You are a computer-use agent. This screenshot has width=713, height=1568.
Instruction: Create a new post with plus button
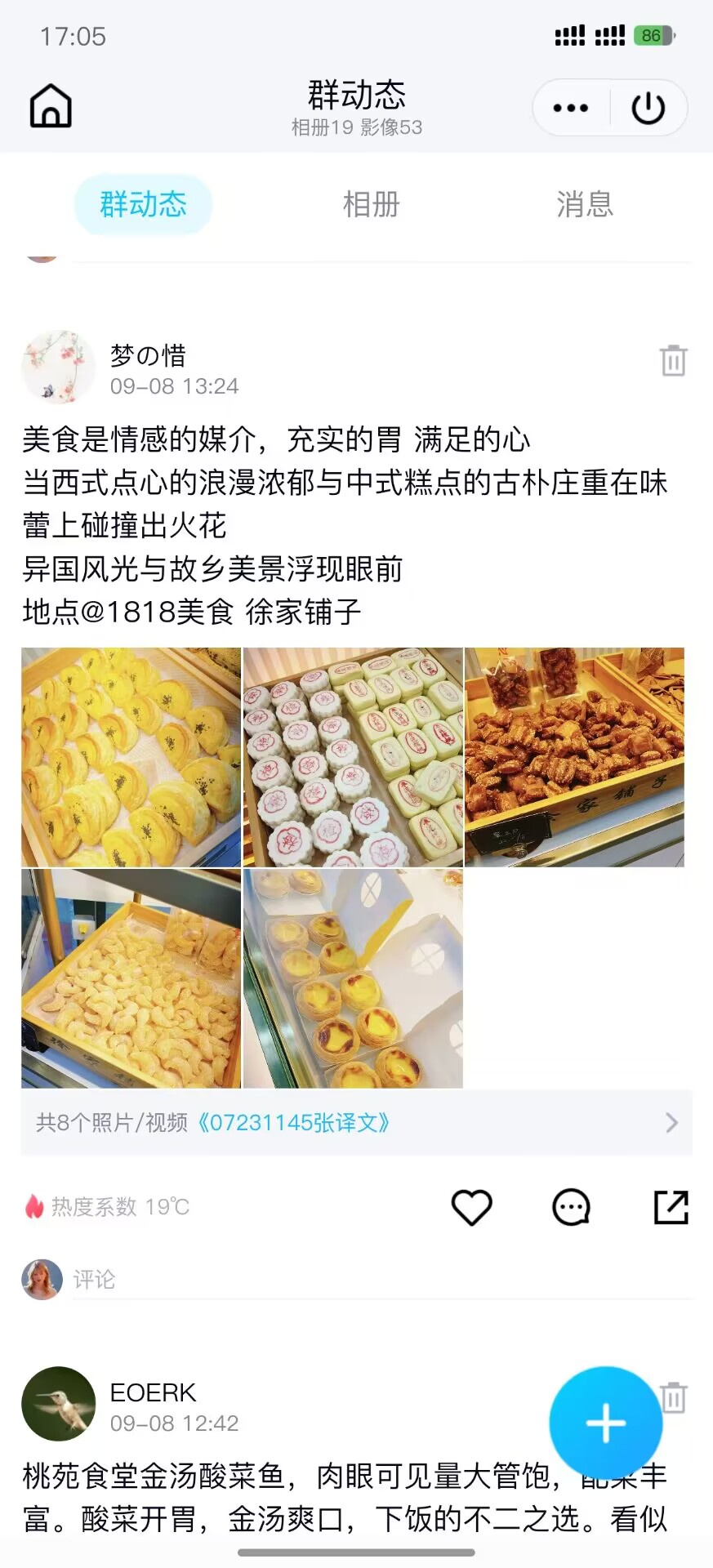click(x=605, y=1423)
